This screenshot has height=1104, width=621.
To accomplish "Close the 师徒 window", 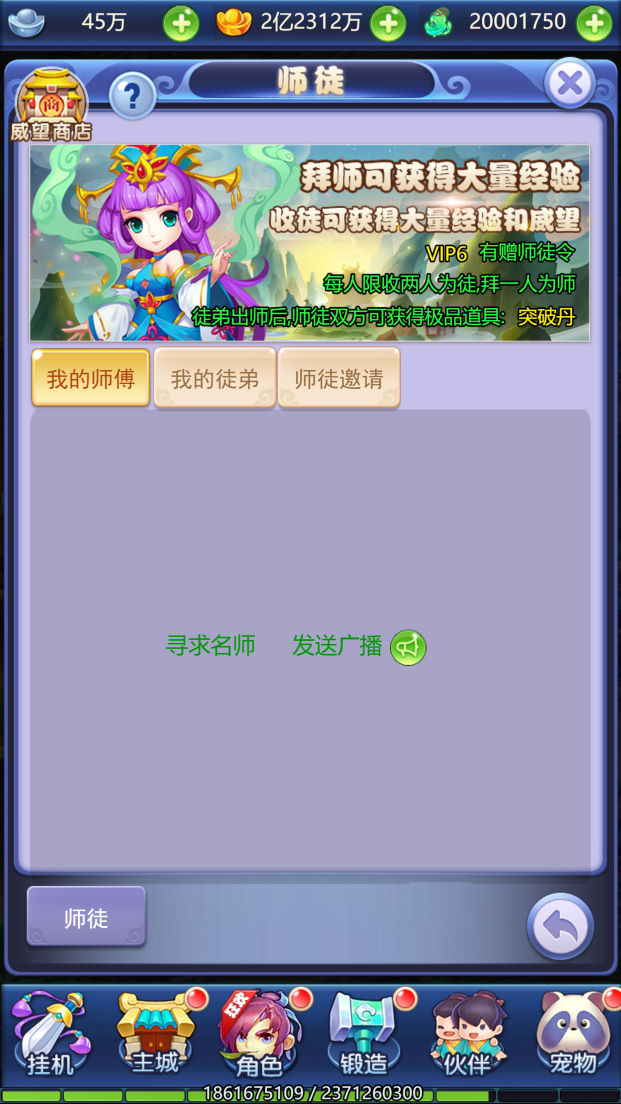I will click(x=570, y=83).
